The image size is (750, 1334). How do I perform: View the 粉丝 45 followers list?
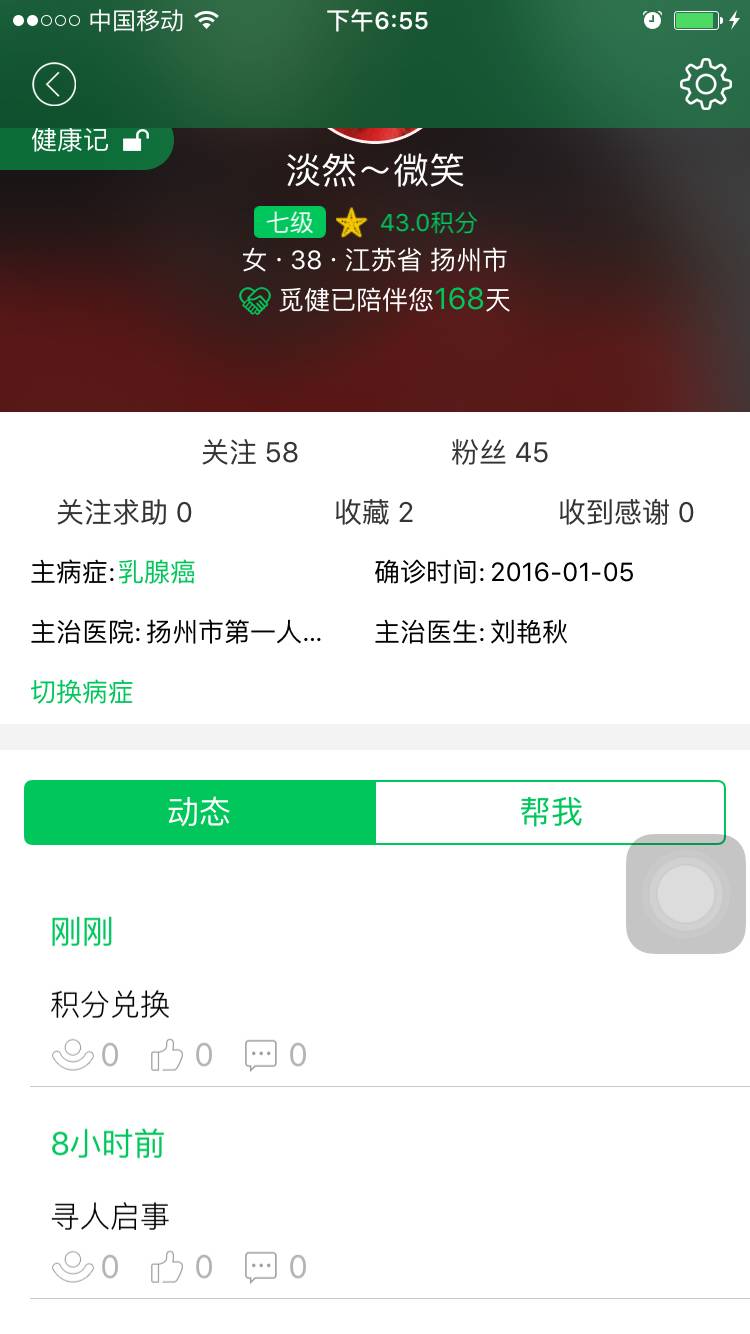(500, 453)
